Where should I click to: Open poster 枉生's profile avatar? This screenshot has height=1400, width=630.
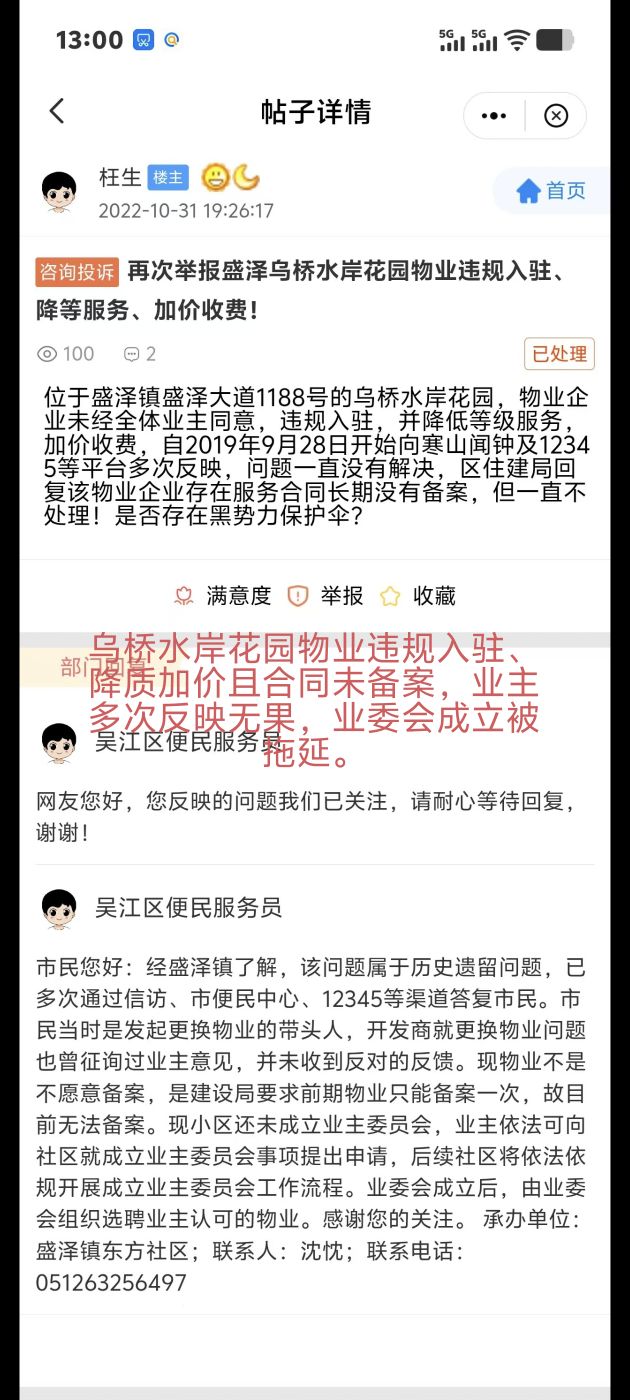[x=60, y=191]
